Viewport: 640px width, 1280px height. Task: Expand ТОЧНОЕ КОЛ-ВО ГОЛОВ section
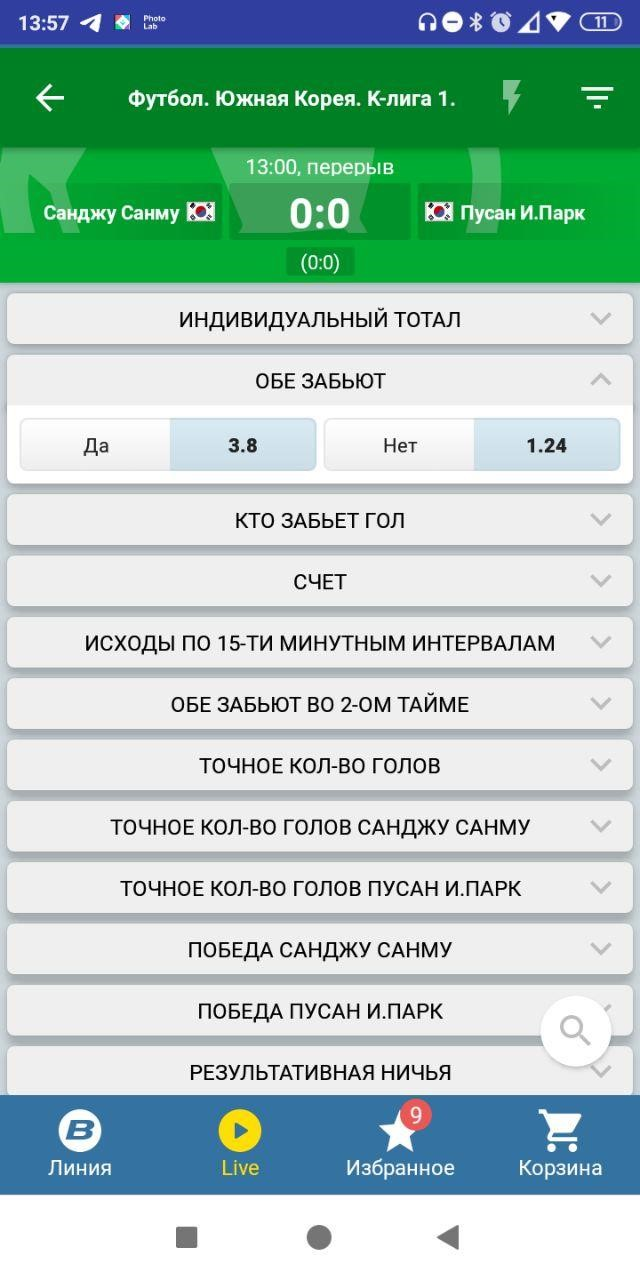(320, 765)
